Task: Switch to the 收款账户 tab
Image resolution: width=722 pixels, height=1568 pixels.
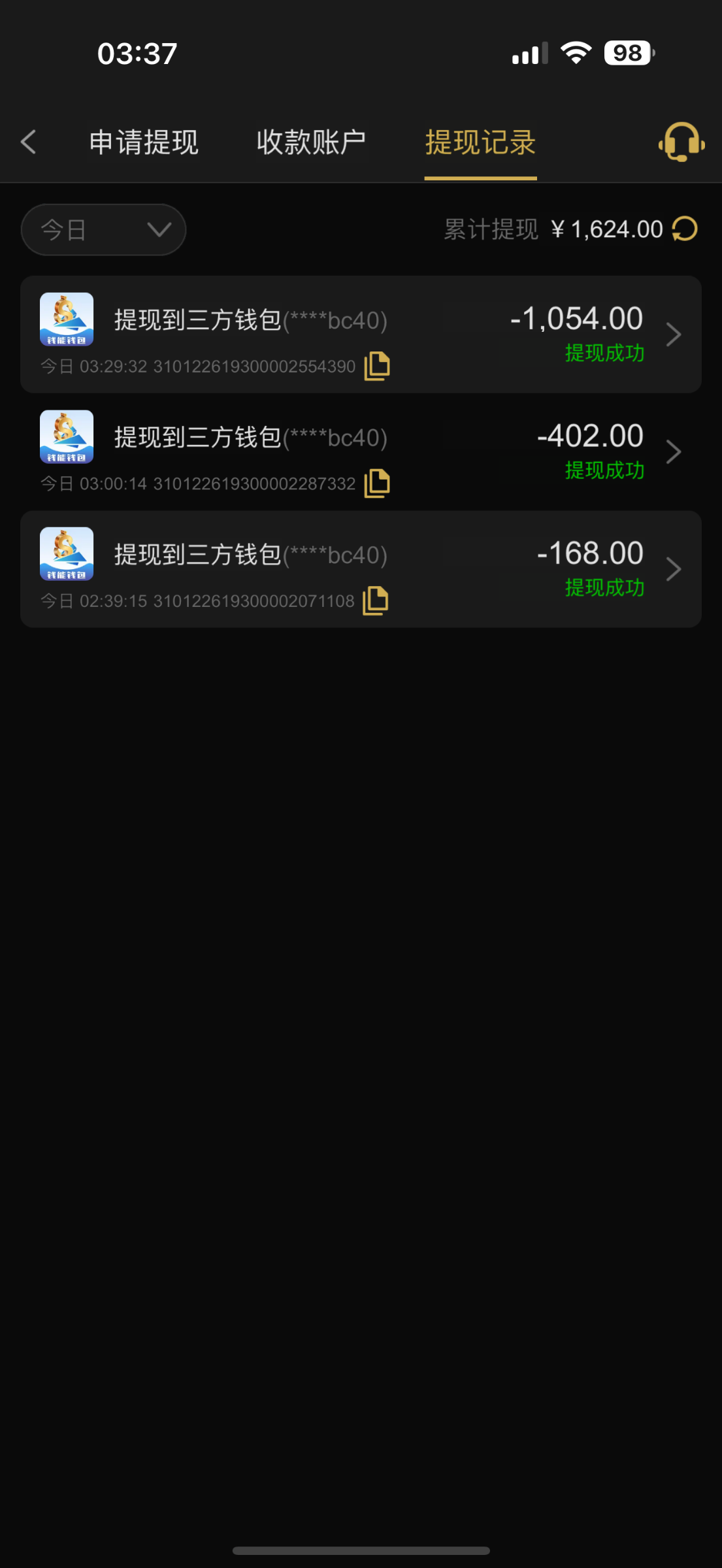Action: (x=311, y=142)
